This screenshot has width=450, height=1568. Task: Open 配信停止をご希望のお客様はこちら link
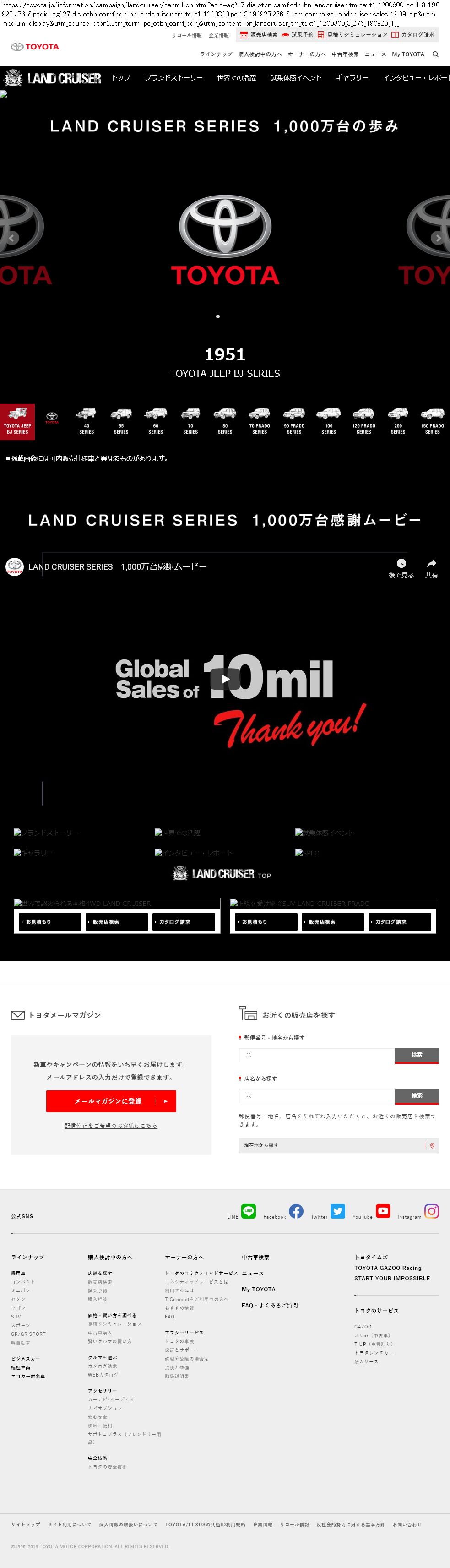(x=111, y=1126)
